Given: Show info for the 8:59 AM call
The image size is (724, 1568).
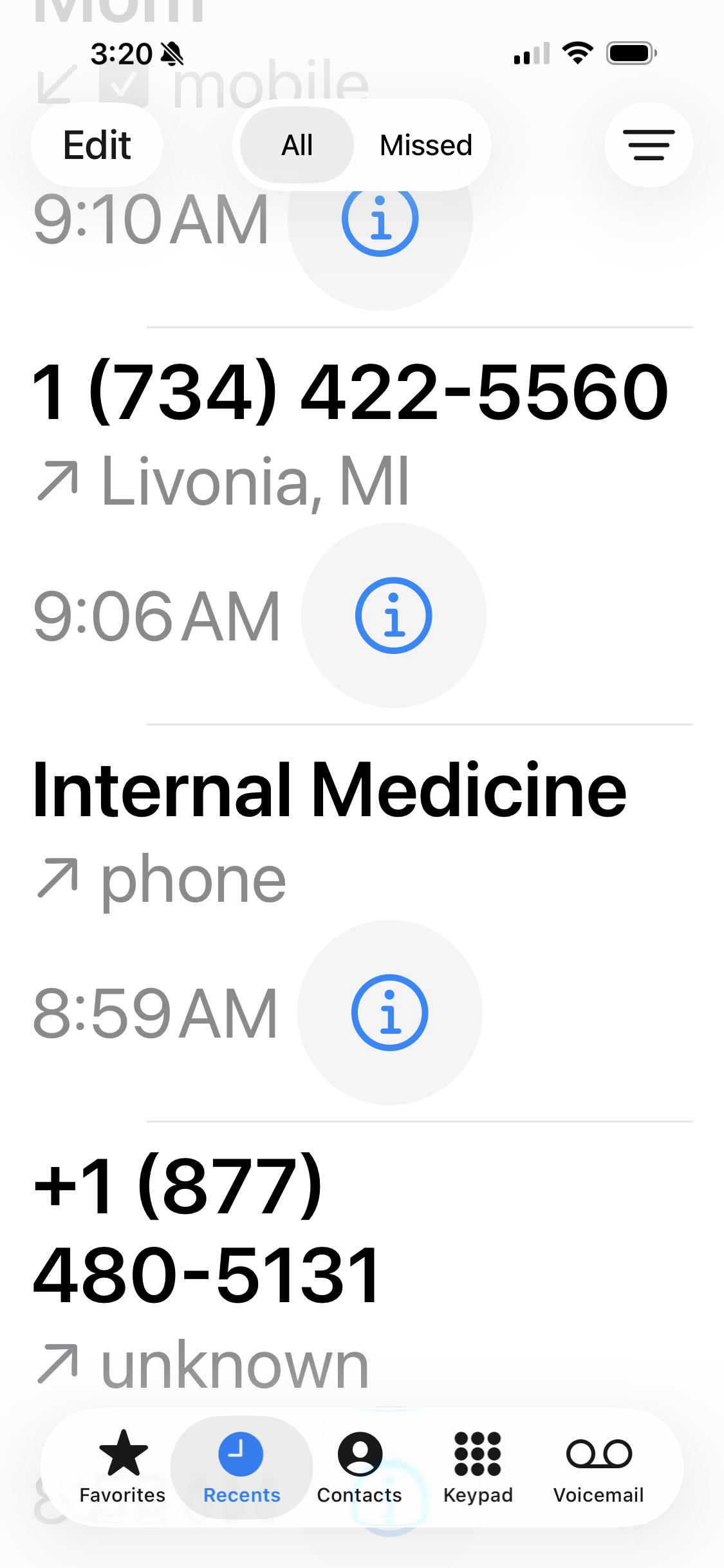Looking at the screenshot, I should click(x=389, y=1013).
